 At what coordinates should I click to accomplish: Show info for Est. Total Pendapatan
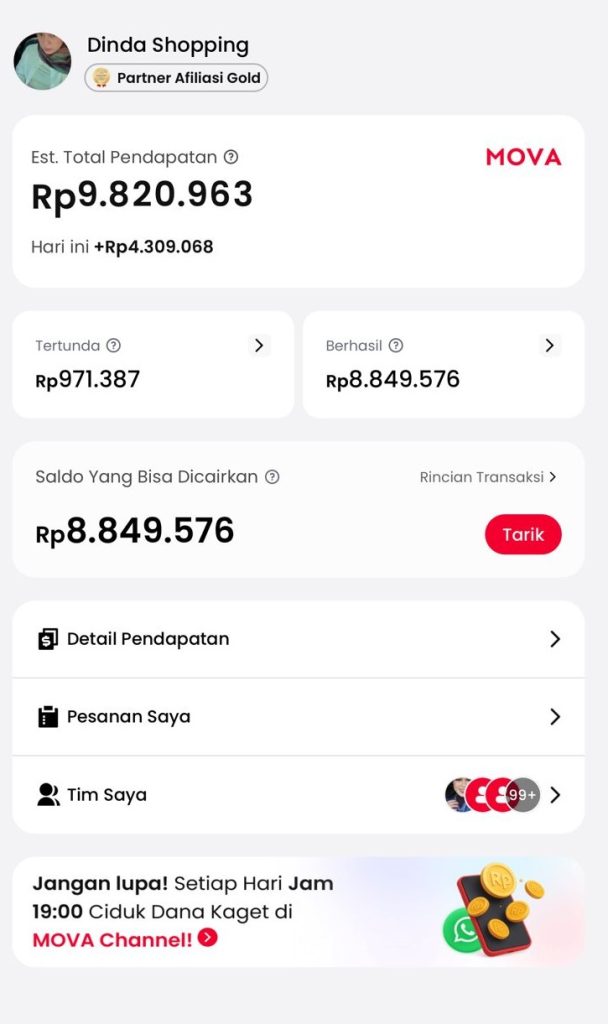point(231,157)
